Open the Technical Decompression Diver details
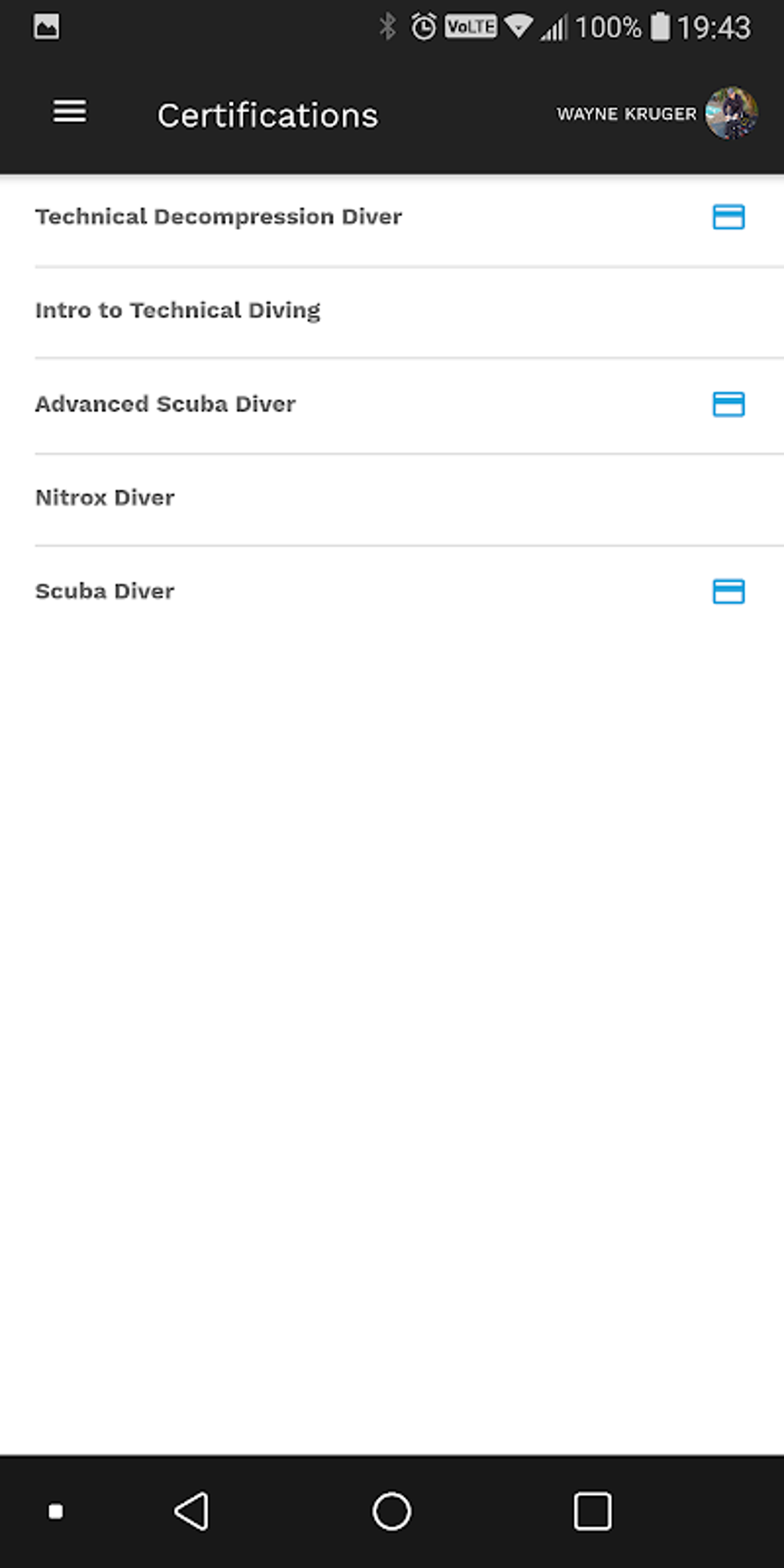The width and height of the screenshot is (784, 1568). [x=218, y=216]
